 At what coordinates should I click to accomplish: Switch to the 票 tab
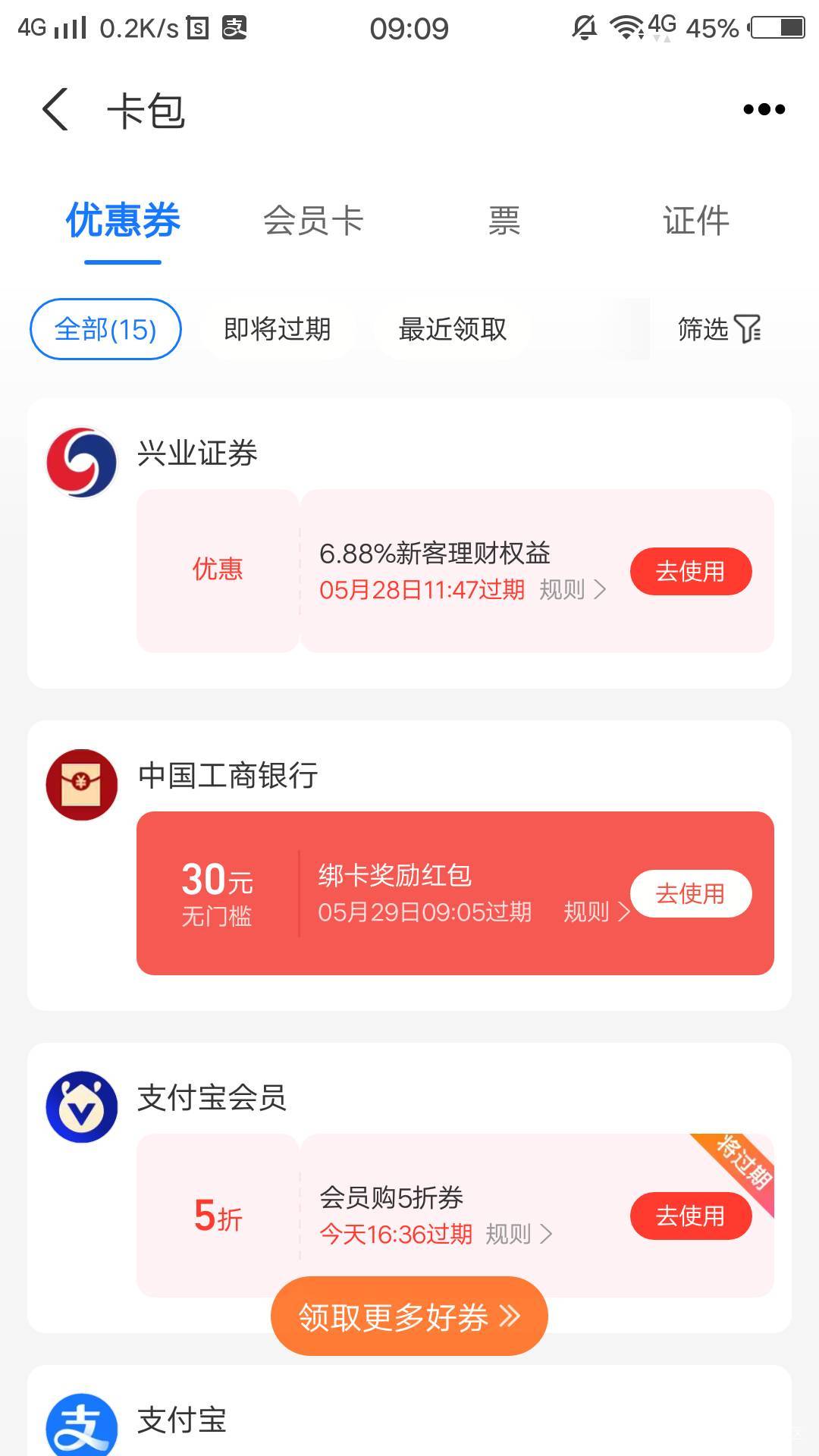504,221
